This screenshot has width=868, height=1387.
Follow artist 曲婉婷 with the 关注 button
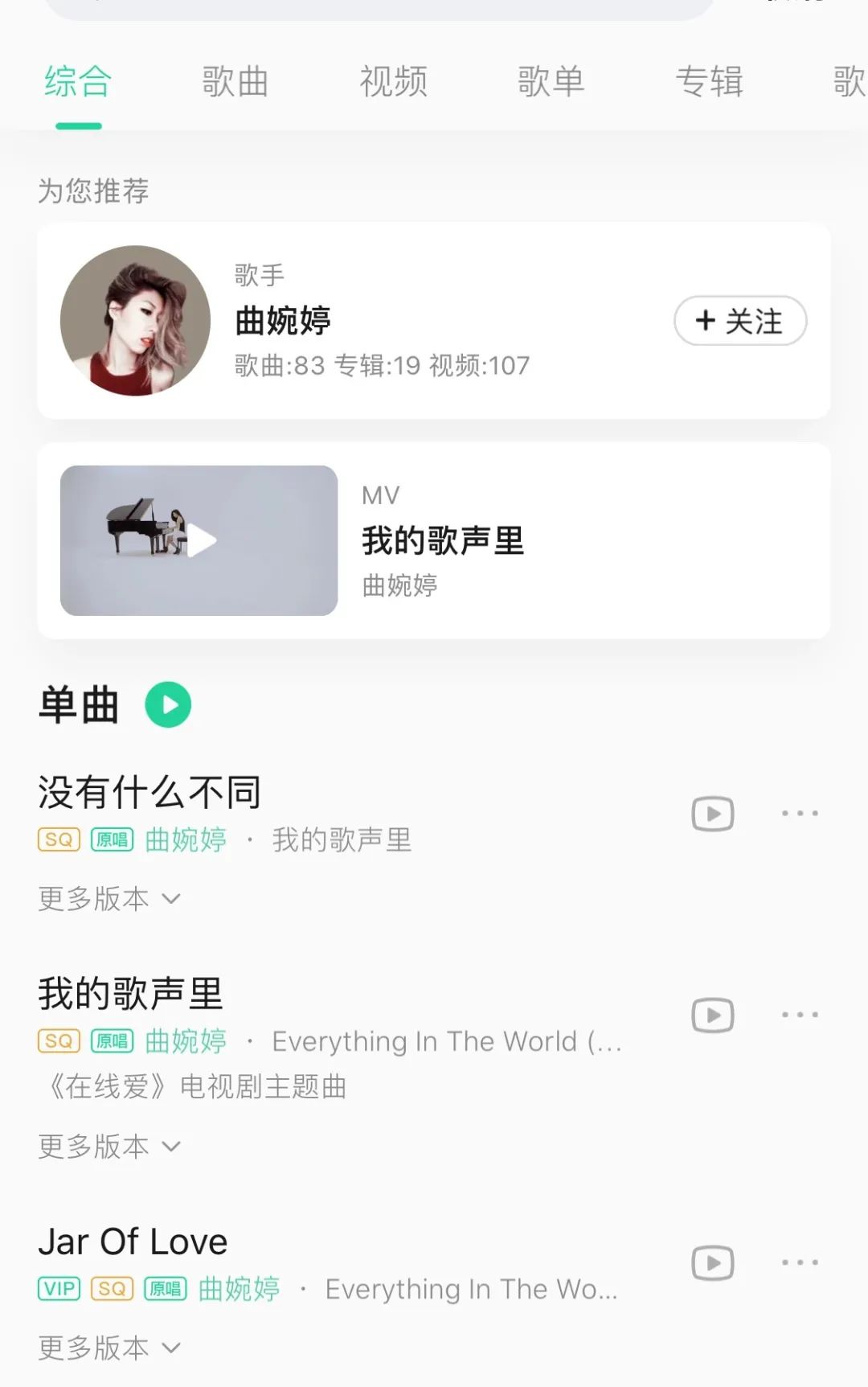(739, 321)
